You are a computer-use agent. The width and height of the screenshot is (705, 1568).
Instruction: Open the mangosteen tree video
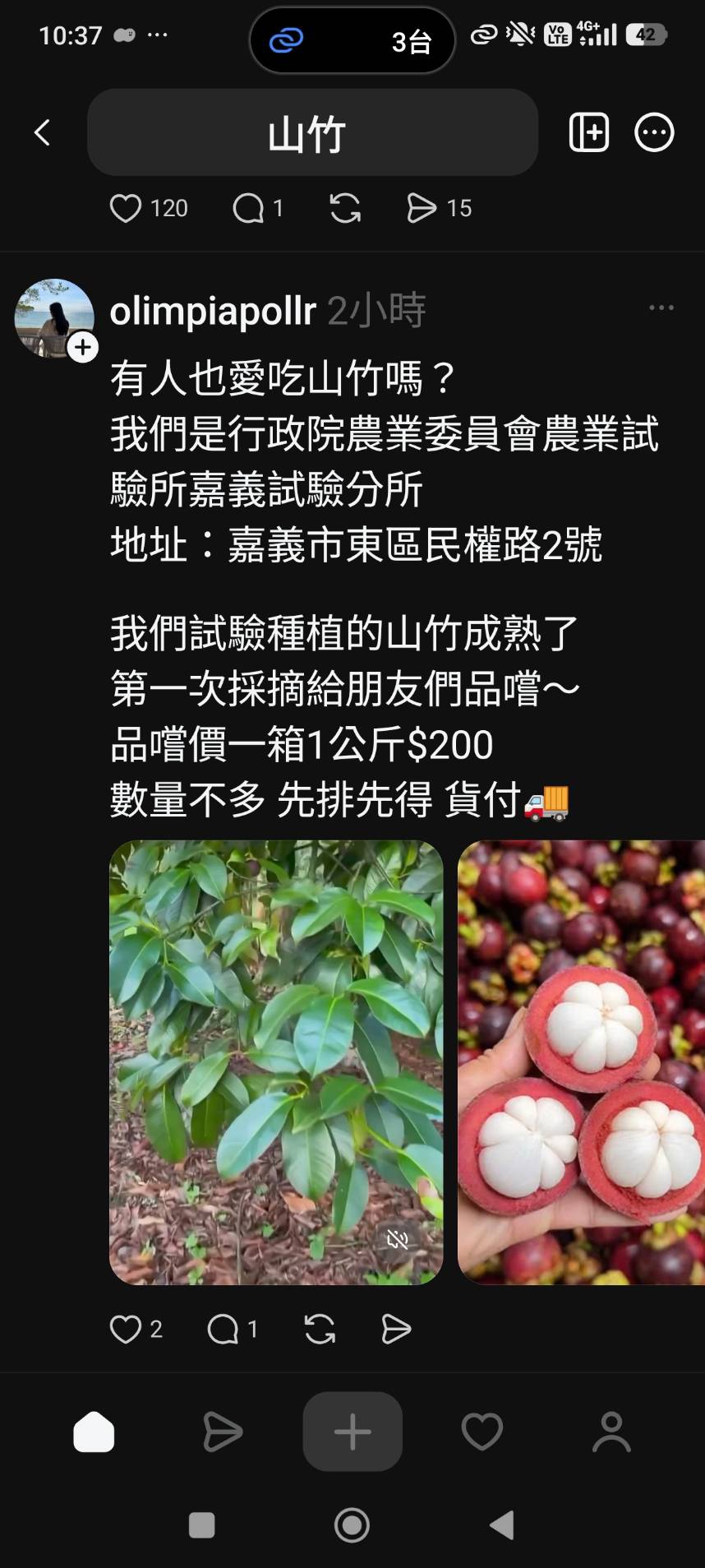pyautogui.click(x=276, y=1061)
